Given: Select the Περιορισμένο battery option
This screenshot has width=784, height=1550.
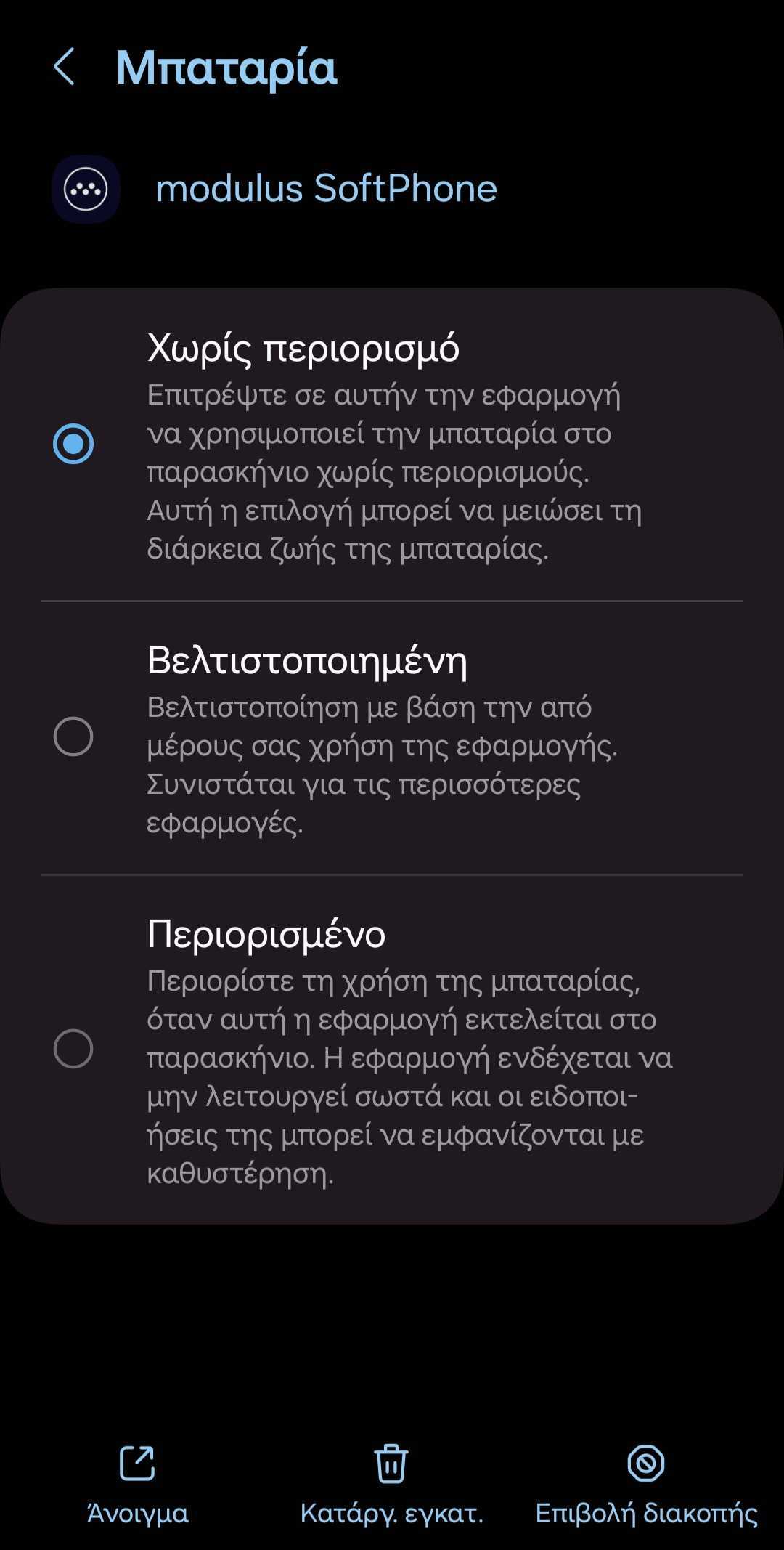Looking at the screenshot, I should tap(73, 1048).
